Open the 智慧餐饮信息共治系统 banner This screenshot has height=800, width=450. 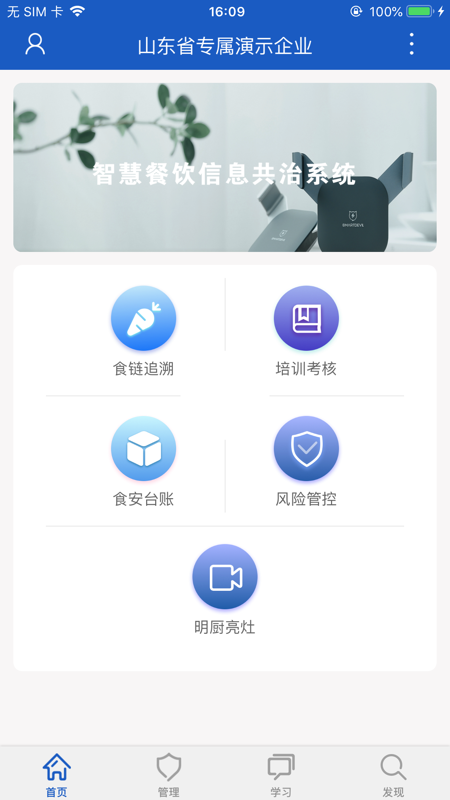tap(225, 167)
